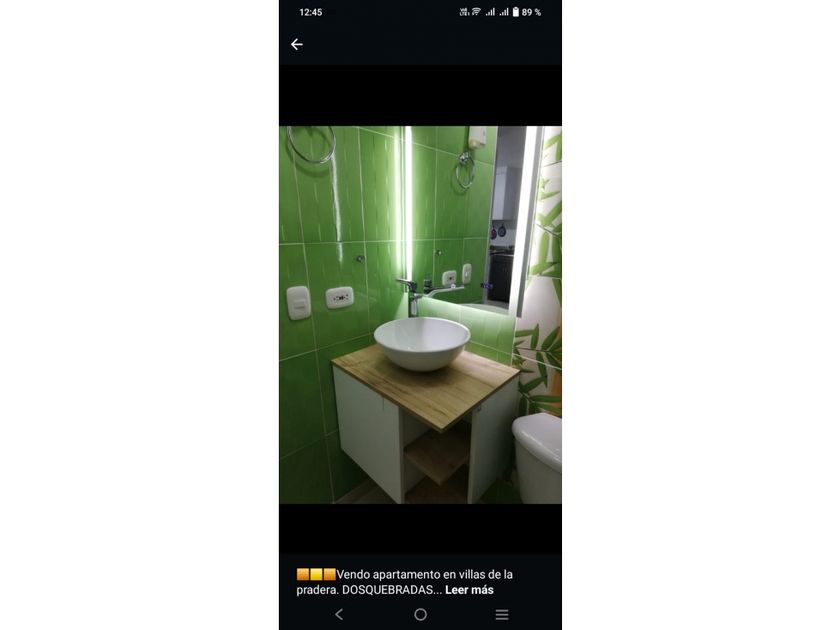Expand the caption with Leer más

pos(469,590)
